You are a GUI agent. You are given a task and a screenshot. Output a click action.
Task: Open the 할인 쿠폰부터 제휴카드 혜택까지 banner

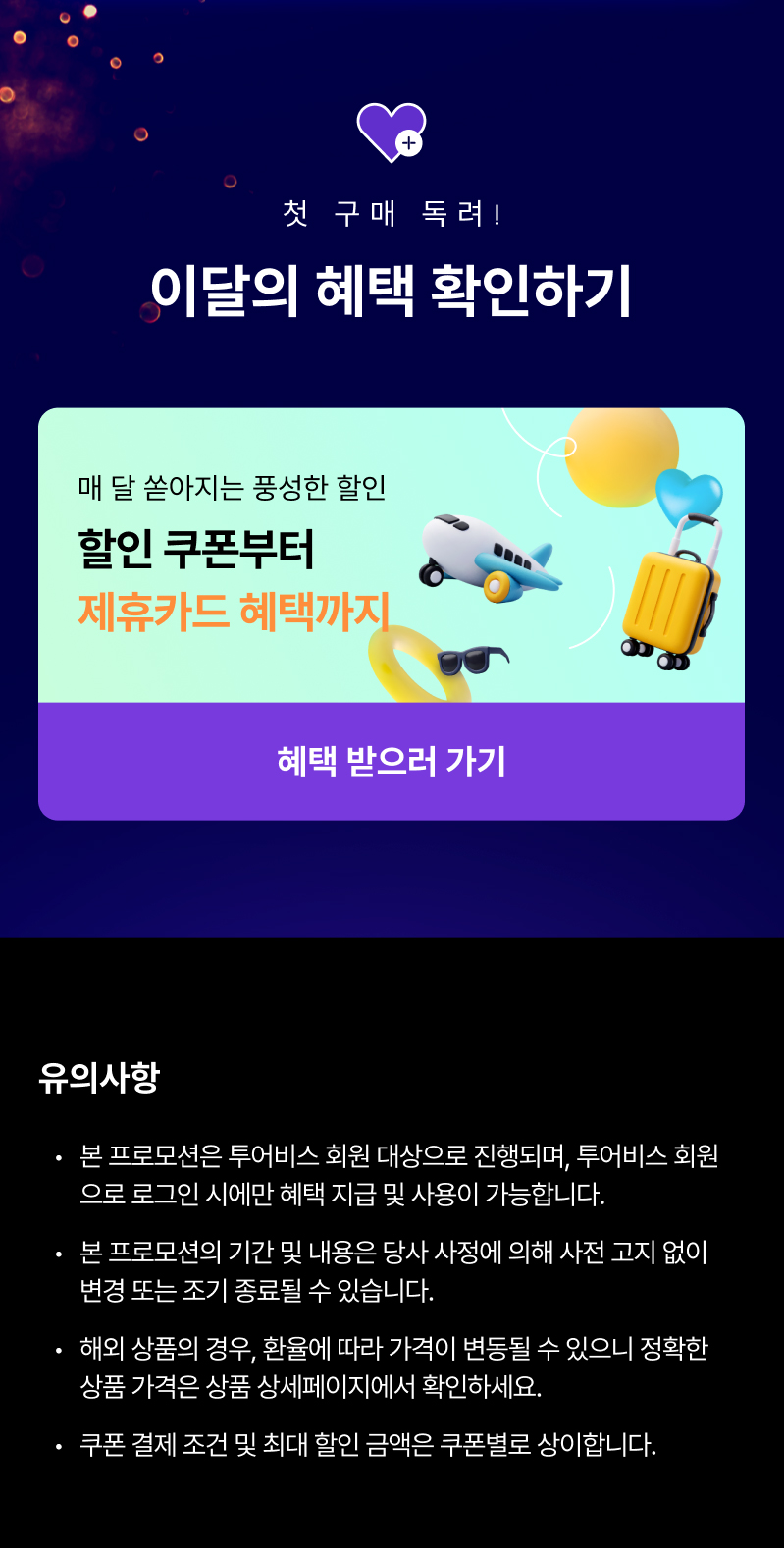[x=392, y=556]
